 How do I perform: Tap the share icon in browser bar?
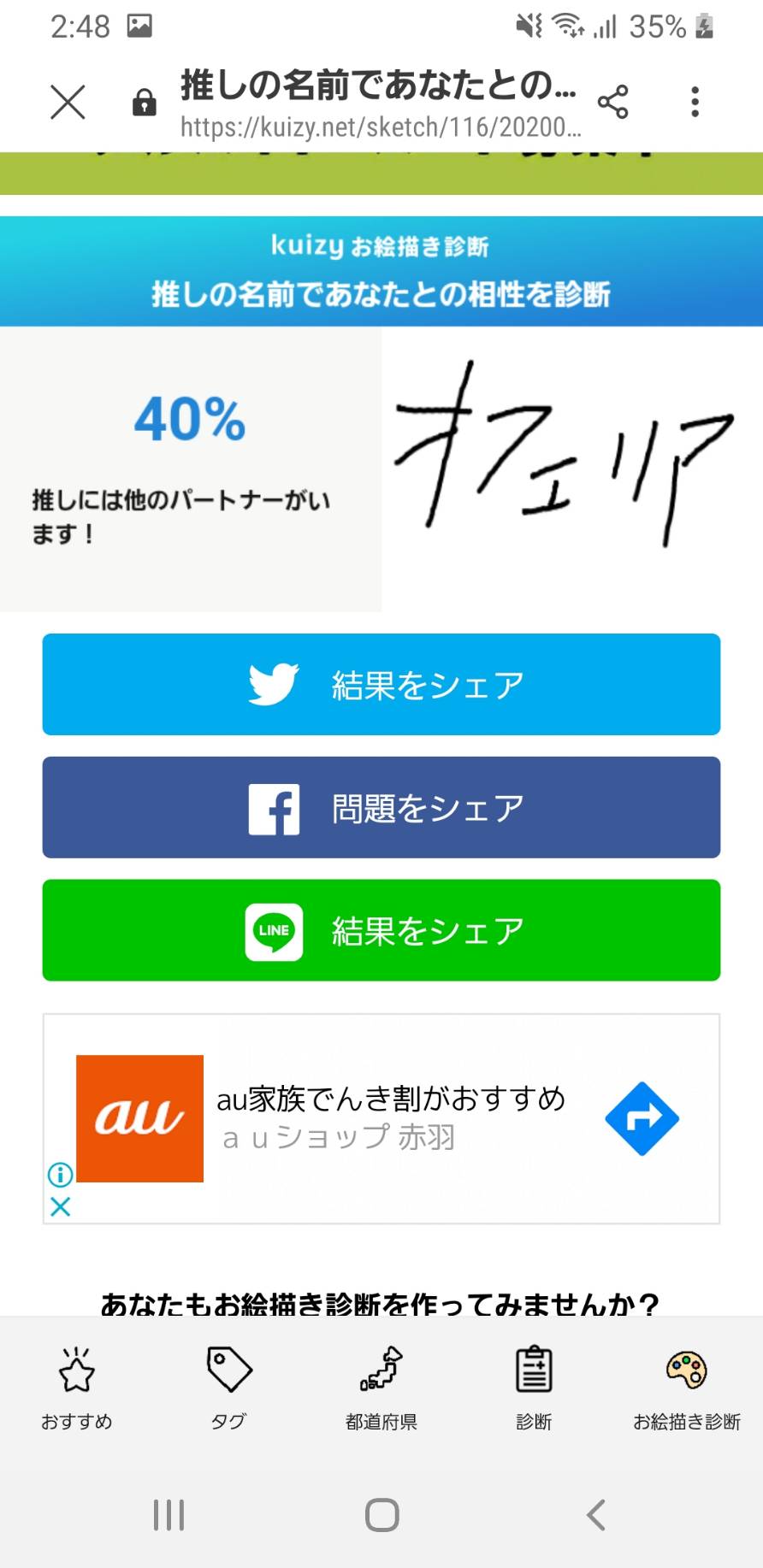pyautogui.click(x=612, y=103)
